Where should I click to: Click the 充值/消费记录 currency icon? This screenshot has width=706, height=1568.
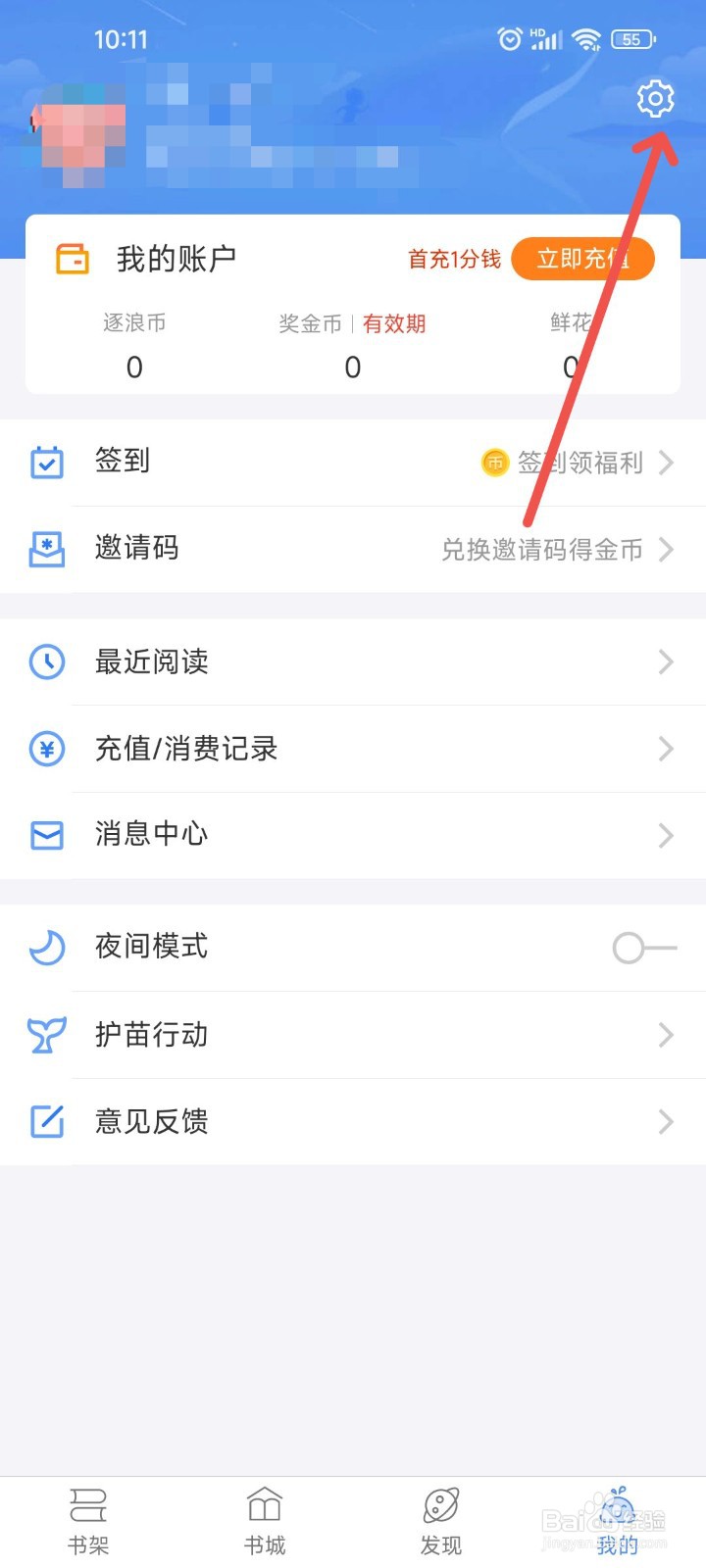[x=46, y=749]
